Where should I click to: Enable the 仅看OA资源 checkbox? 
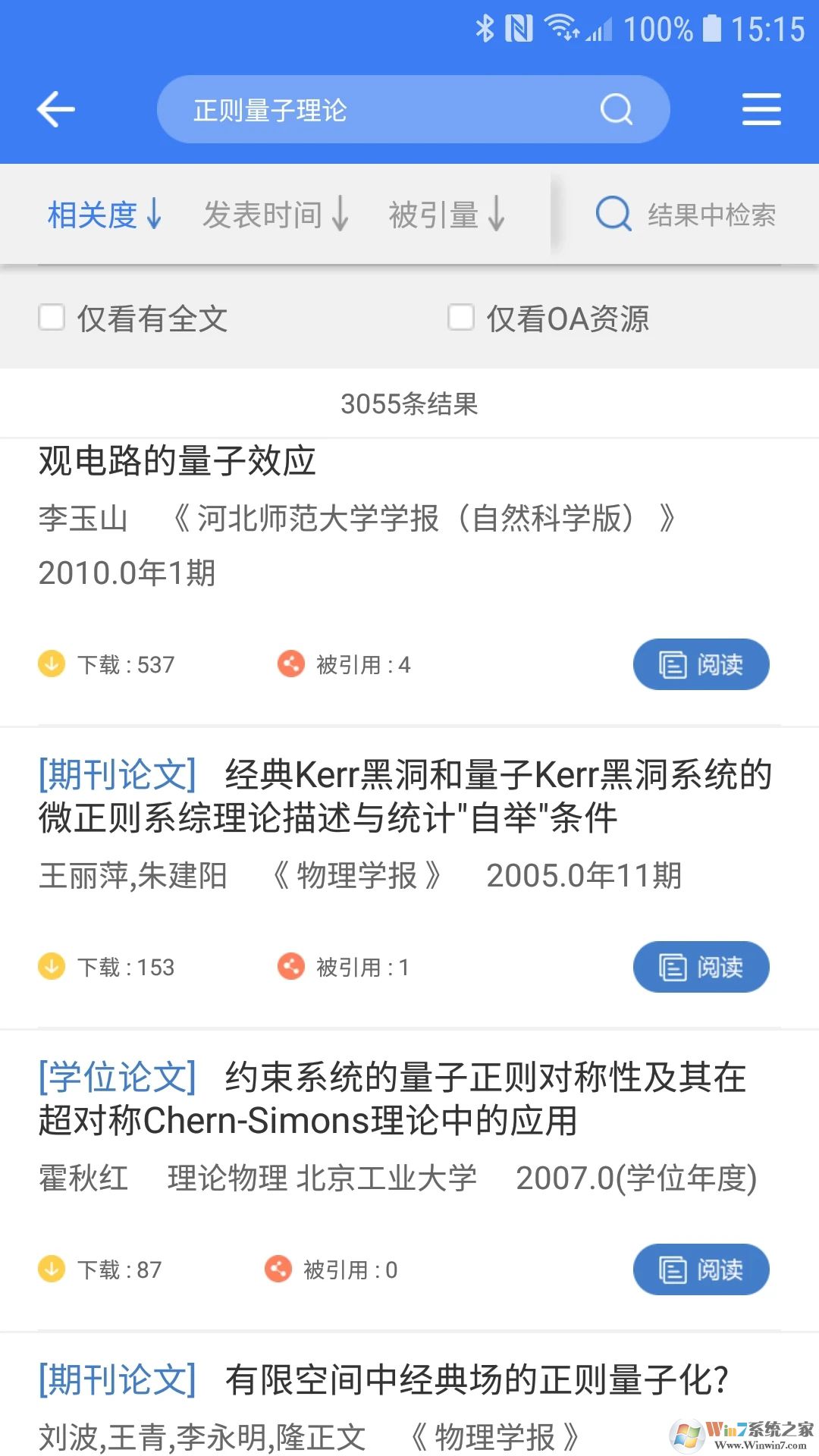point(463,319)
